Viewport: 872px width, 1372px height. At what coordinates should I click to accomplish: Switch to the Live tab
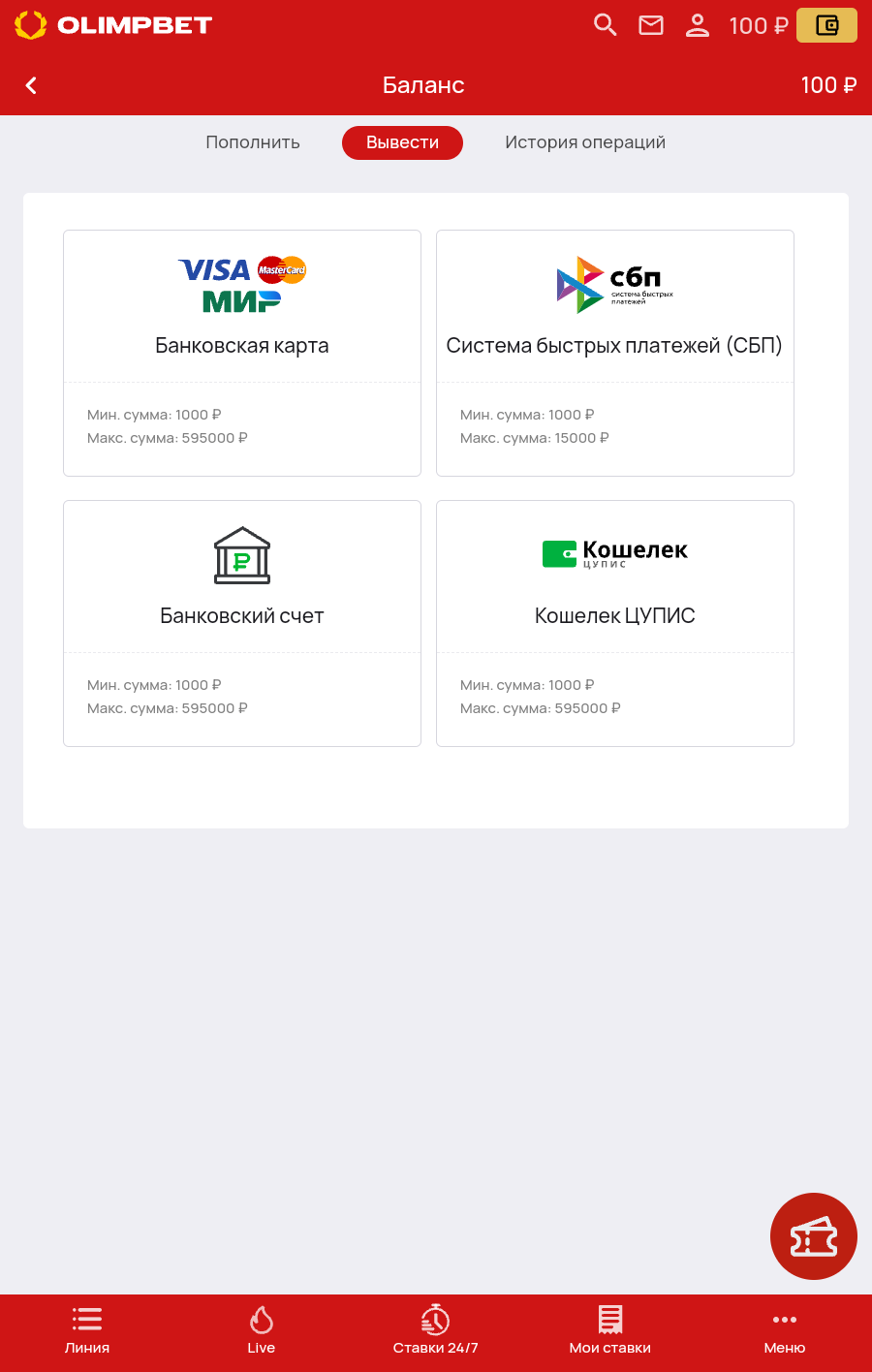pyautogui.click(x=262, y=1329)
